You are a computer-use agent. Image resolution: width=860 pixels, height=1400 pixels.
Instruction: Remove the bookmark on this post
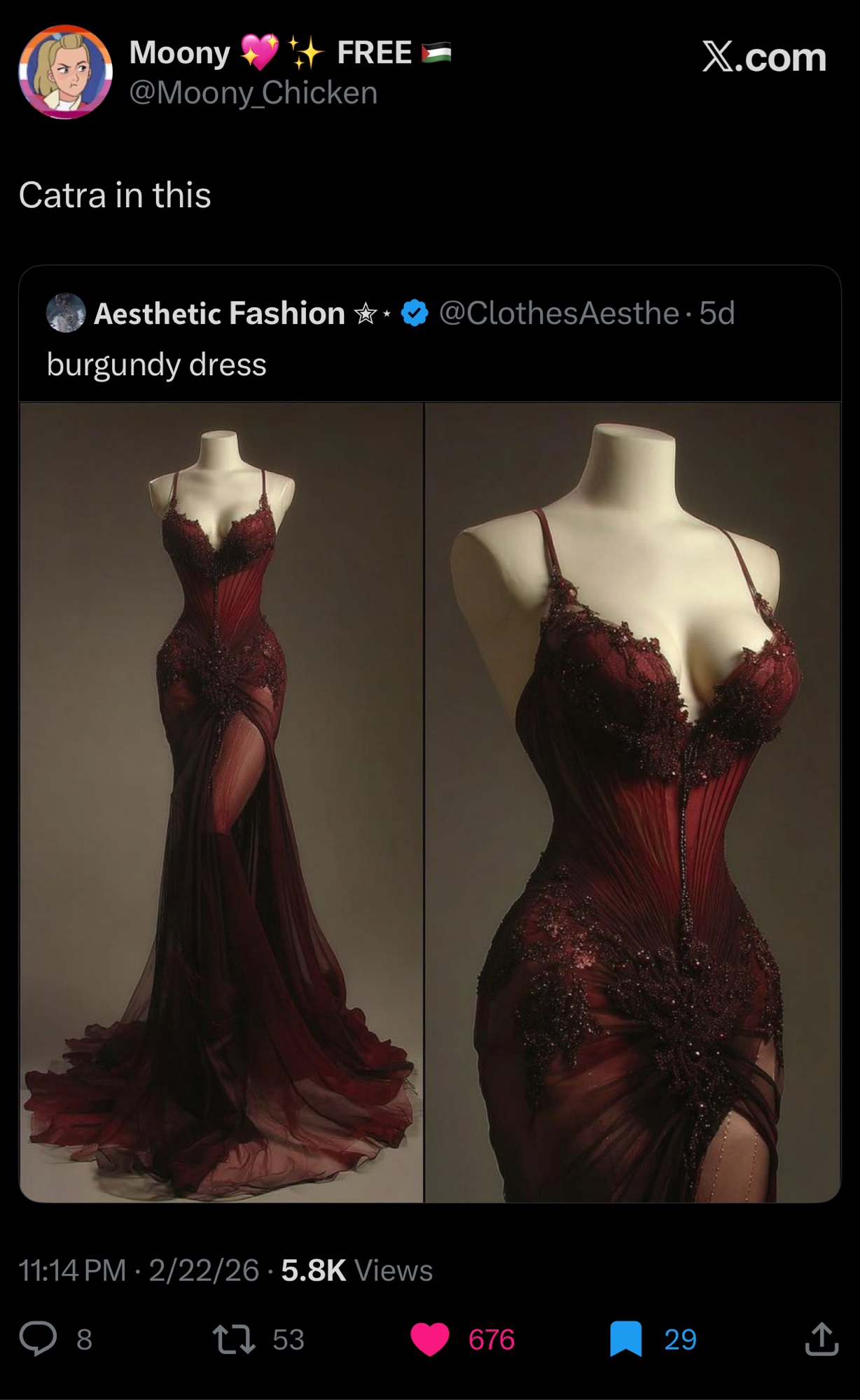pyautogui.click(x=625, y=1338)
